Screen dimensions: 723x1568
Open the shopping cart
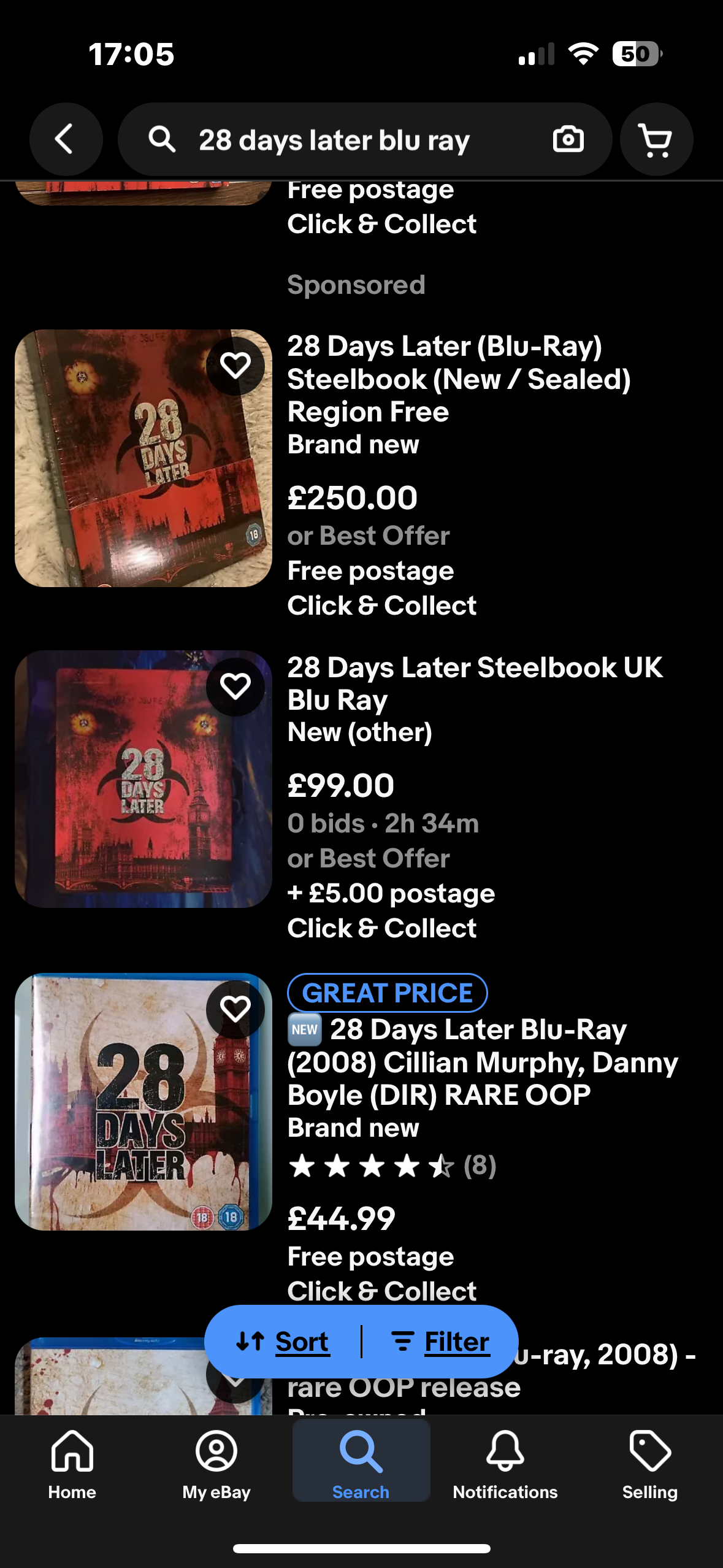tap(656, 139)
